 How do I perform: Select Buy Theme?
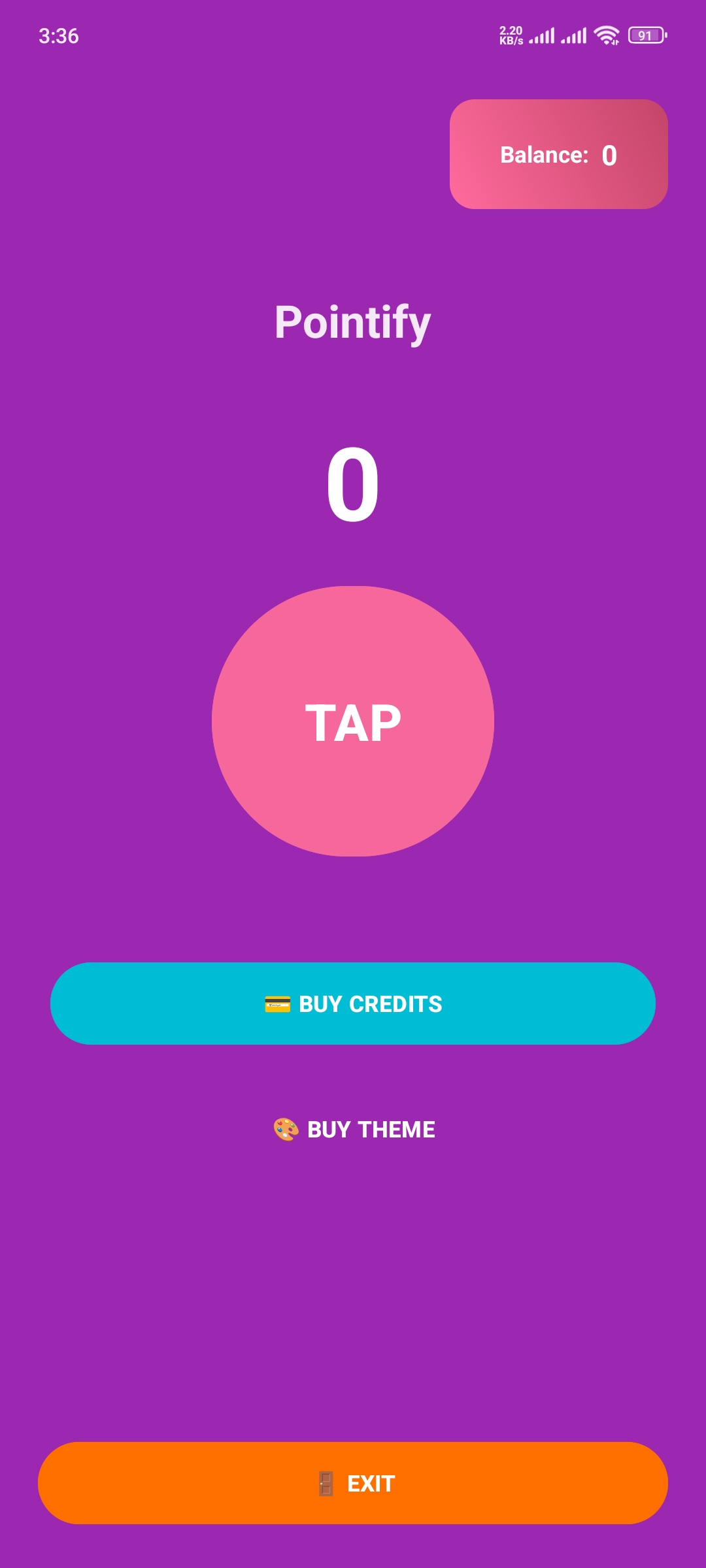(x=354, y=1130)
